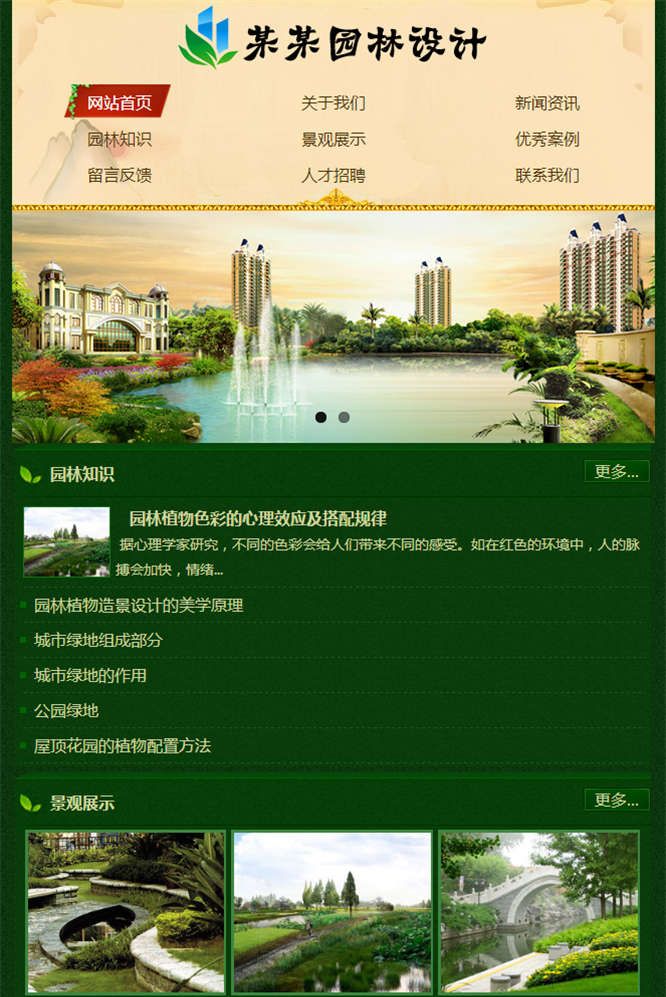
Task: View 屋顶花园的植物配置方法 article
Action: 122,746
